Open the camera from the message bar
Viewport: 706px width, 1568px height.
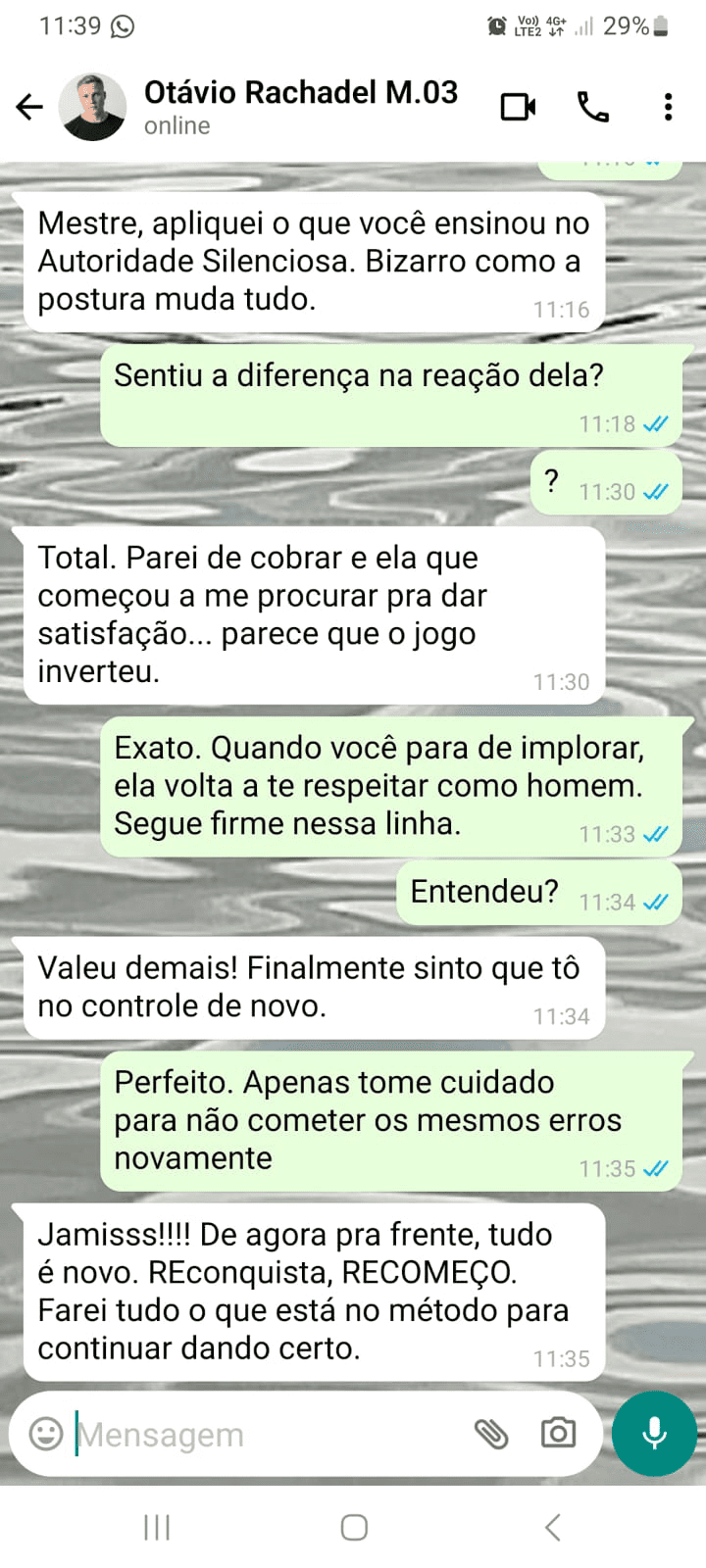click(x=558, y=1434)
